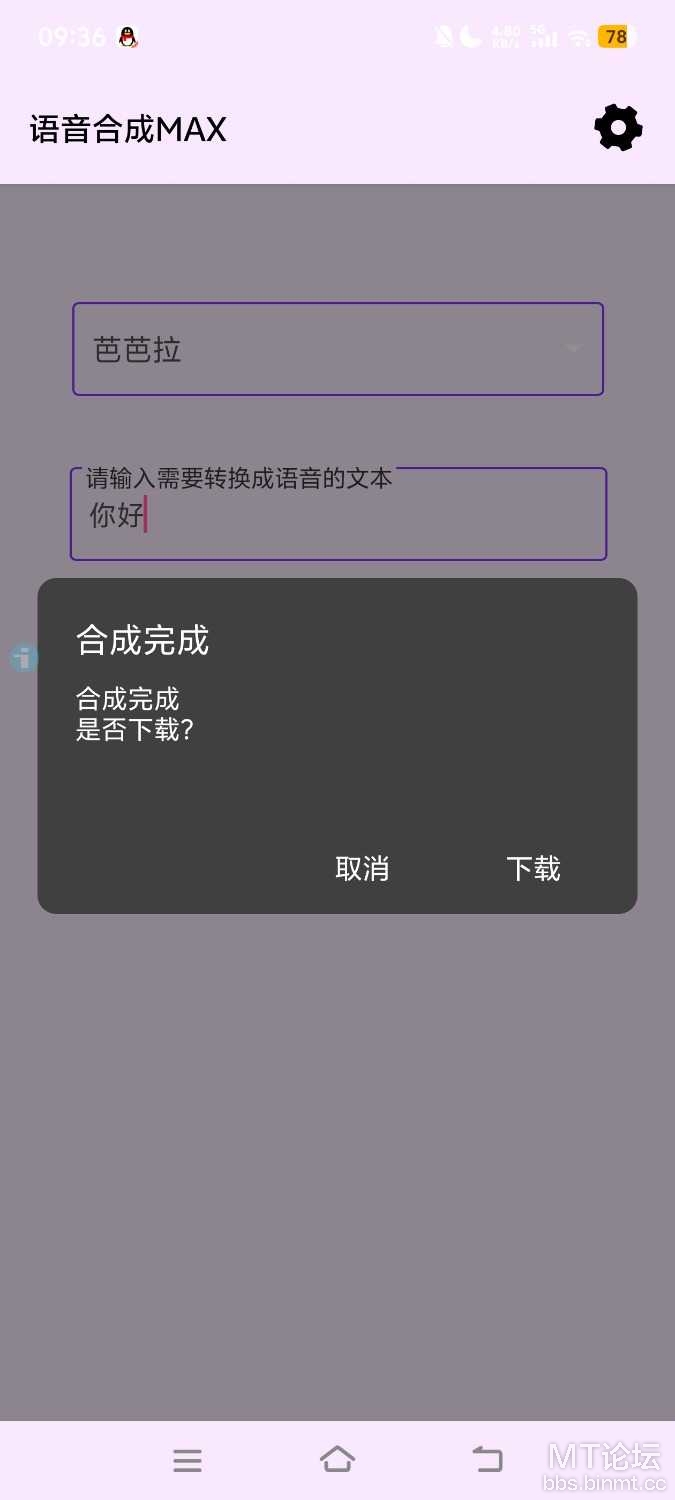Screen dimensions: 675x1500
Task: Expand the 芭芭拉 voice dropdown
Action: pos(338,349)
